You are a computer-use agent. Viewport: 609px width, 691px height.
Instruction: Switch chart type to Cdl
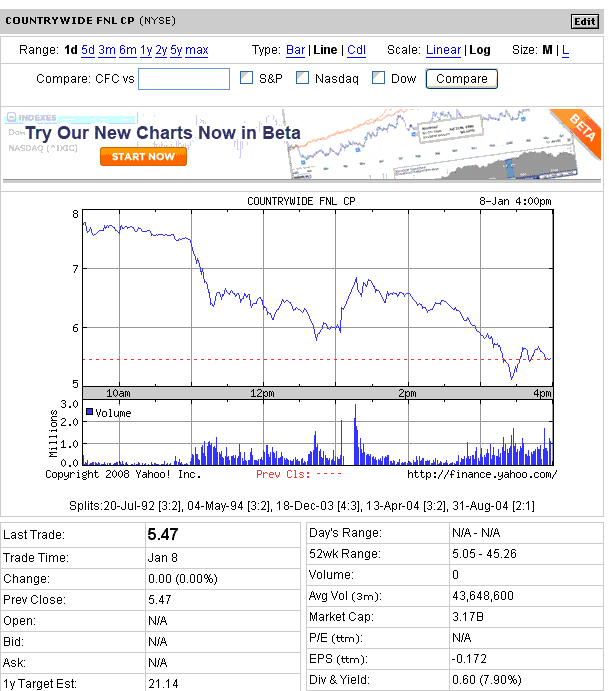pos(357,50)
